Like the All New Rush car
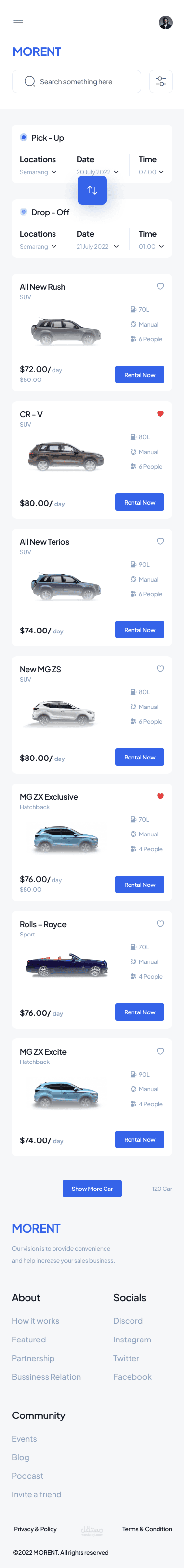184x1568 pixels. (160, 287)
